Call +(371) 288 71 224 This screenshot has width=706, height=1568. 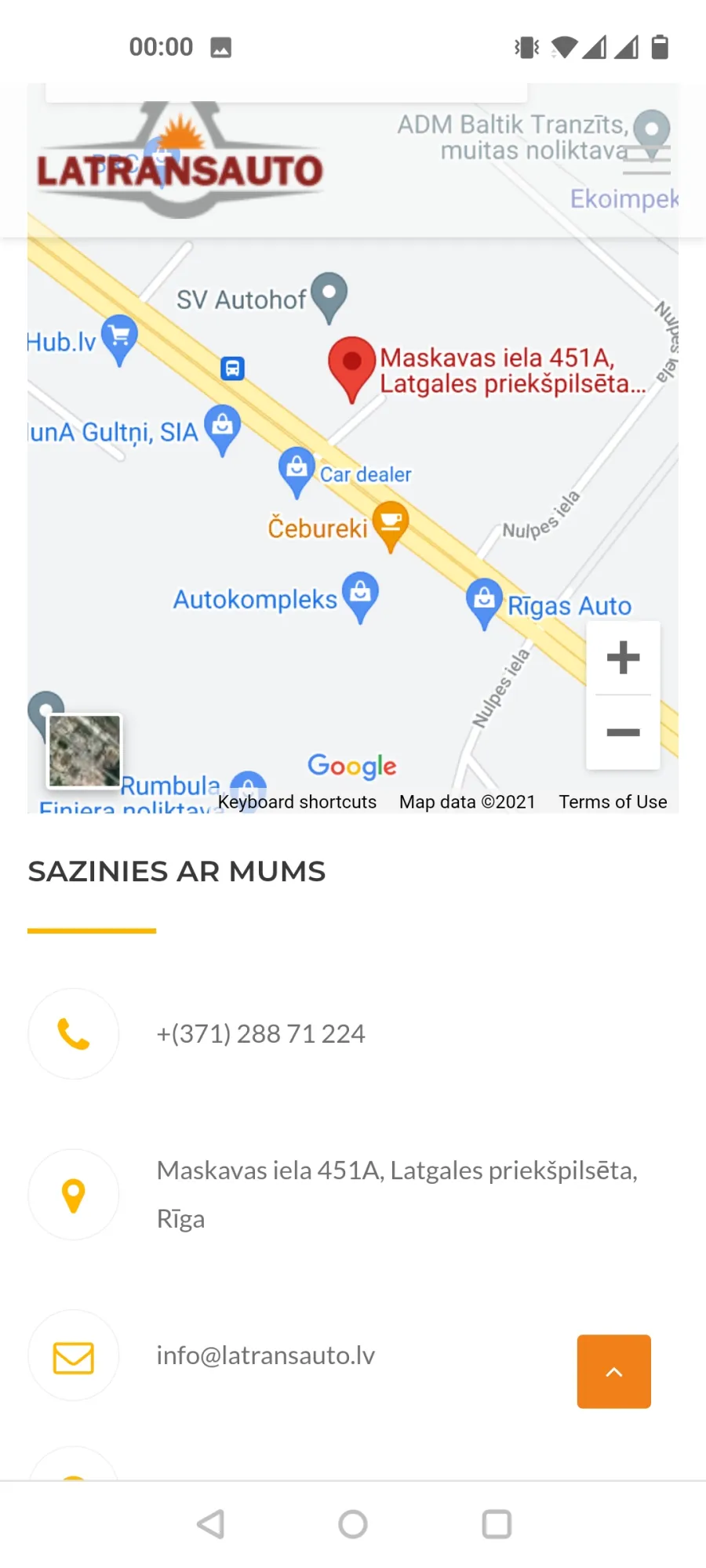click(260, 1034)
